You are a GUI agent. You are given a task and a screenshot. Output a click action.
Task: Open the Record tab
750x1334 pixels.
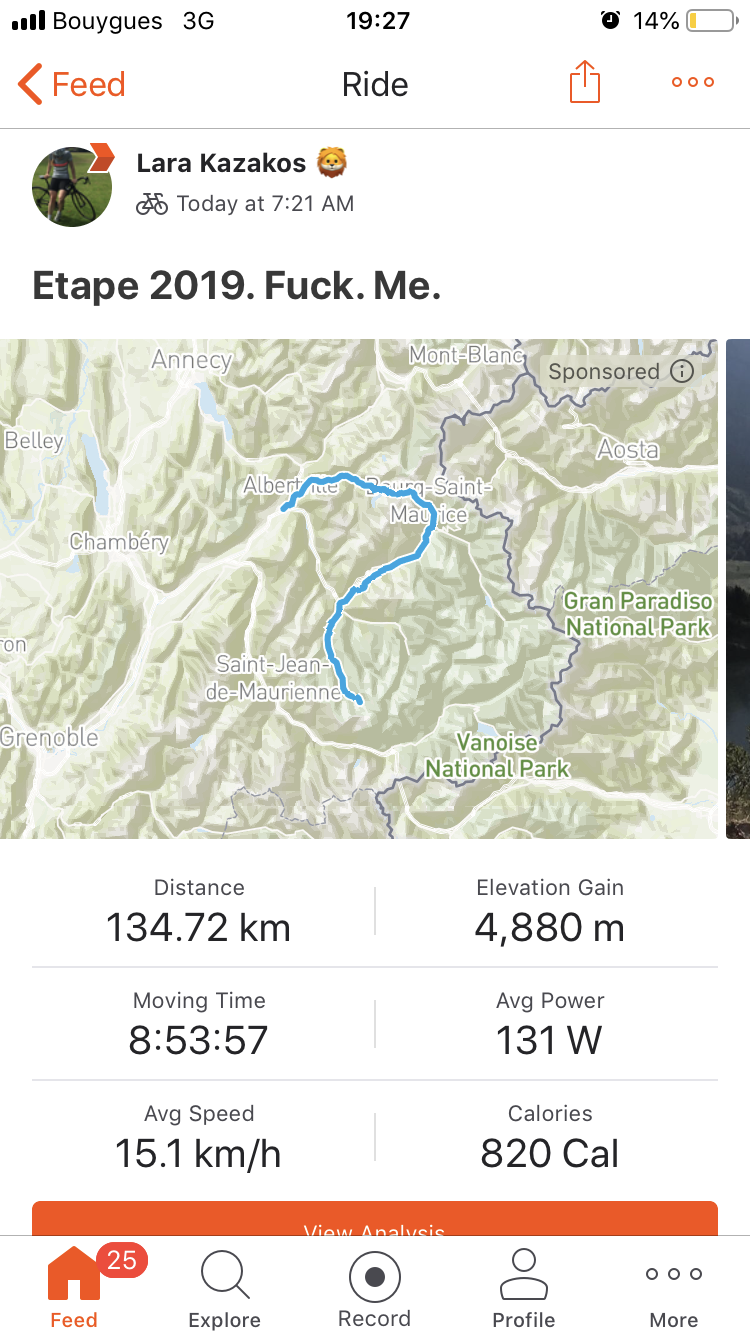click(375, 1288)
